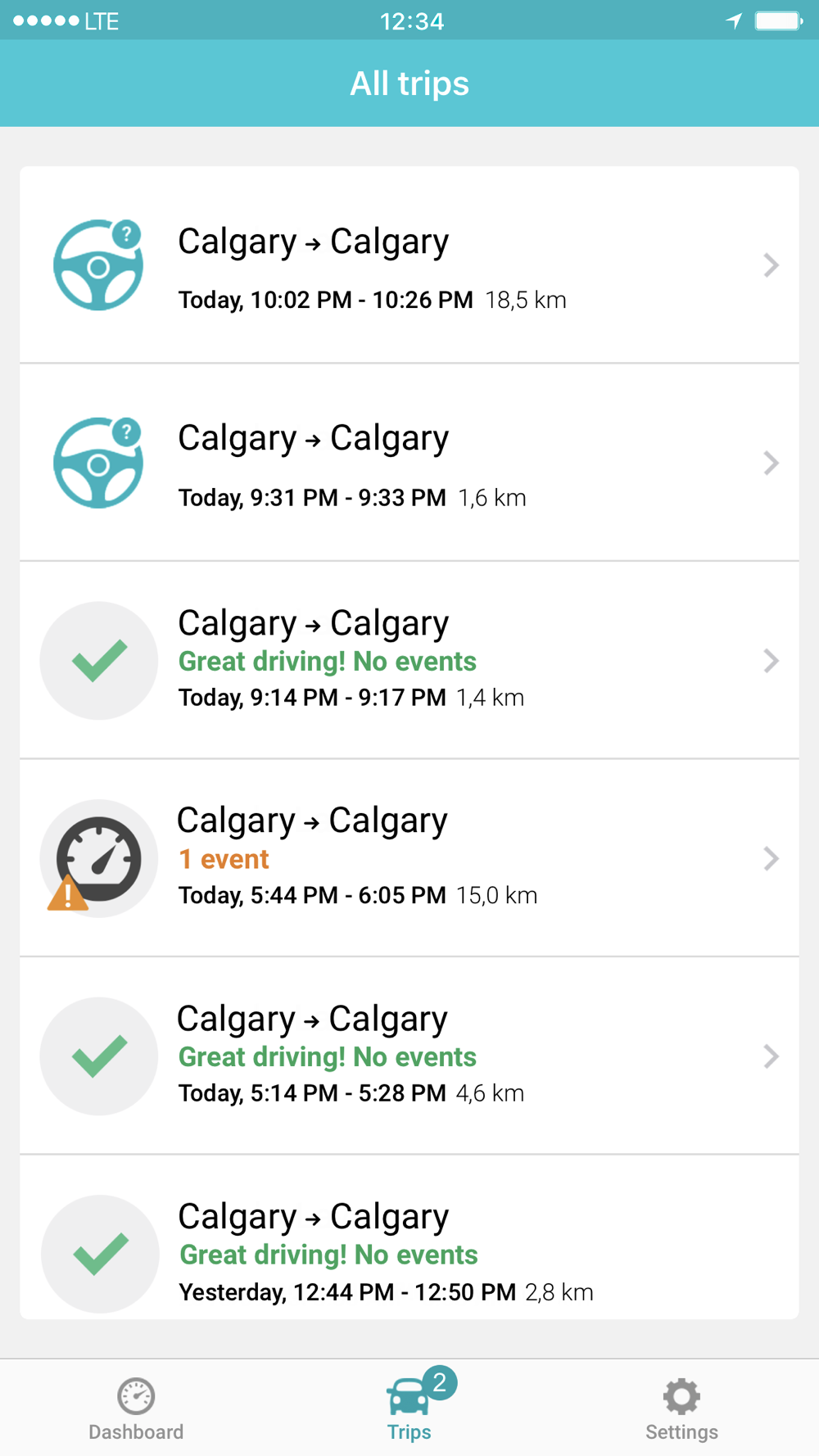Image resolution: width=819 pixels, height=1456 pixels.
Task: Select the Trips tab
Action: (409, 1409)
